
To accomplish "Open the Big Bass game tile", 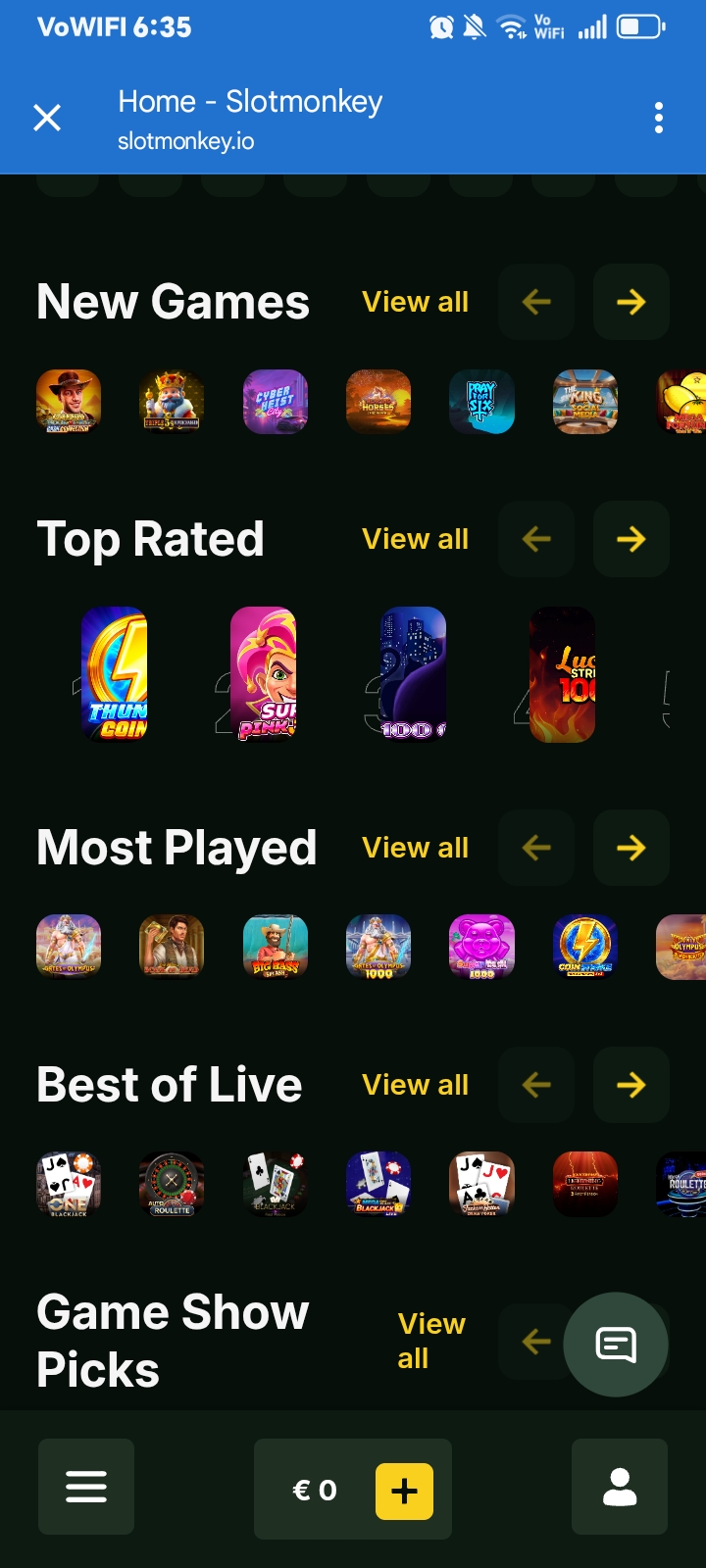I will point(276,947).
